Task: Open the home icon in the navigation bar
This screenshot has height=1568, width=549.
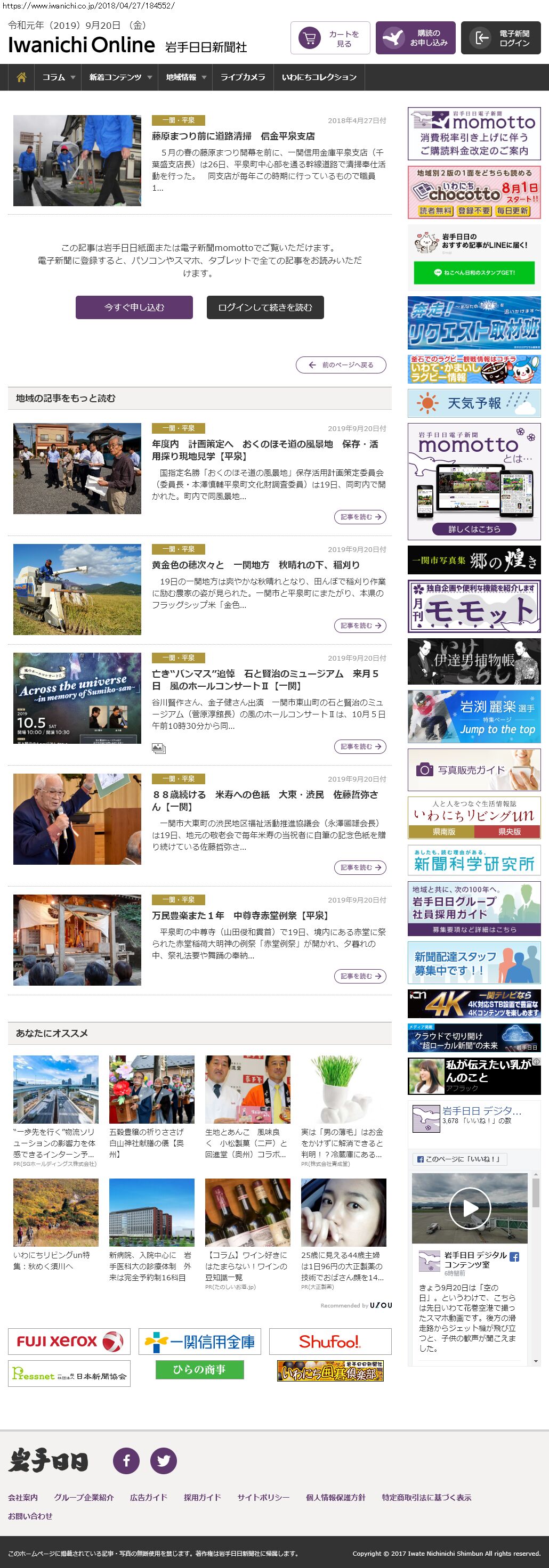Action: pyautogui.click(x=21, y=77)
